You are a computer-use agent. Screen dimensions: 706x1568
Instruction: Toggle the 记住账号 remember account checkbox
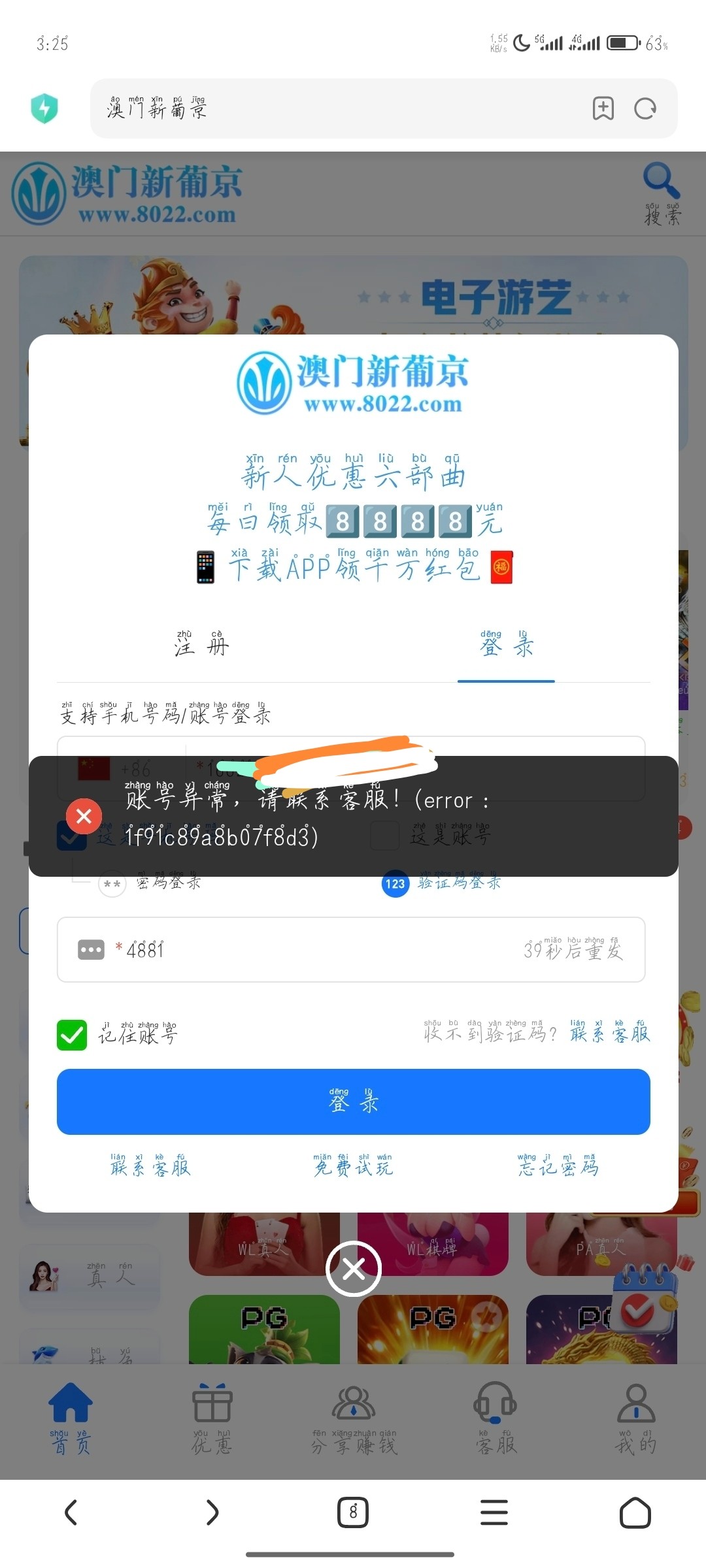pos(72,1035)
